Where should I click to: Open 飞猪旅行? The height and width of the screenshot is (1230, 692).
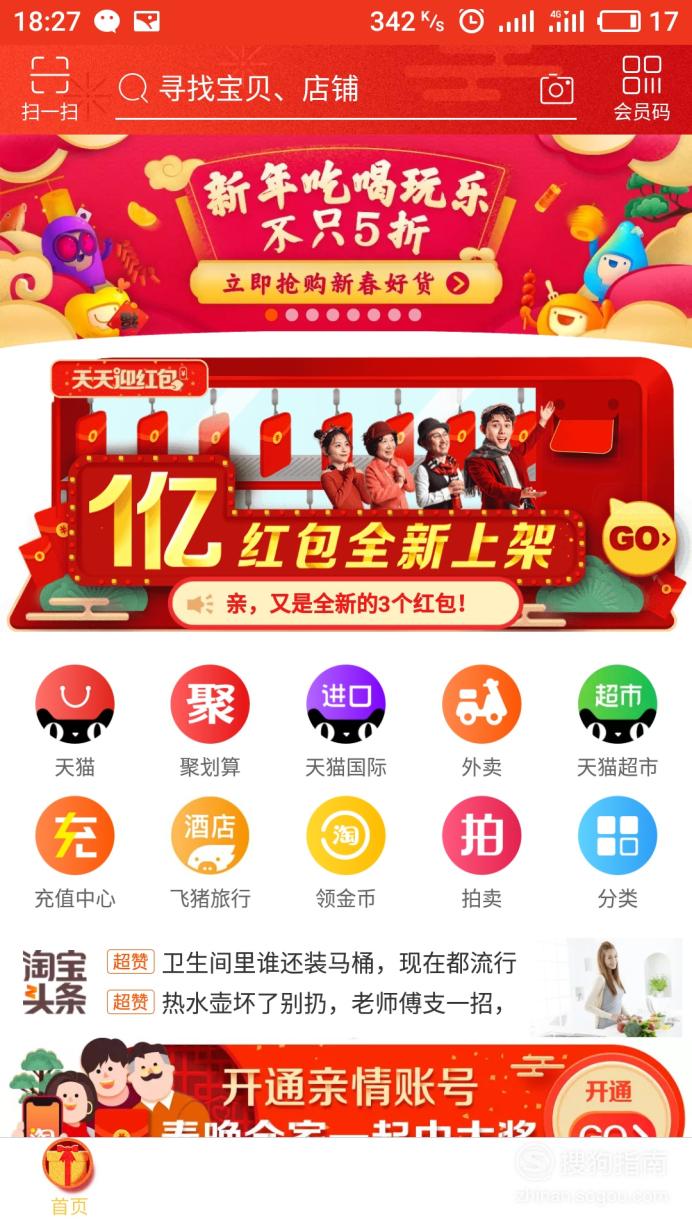(210, 853)
